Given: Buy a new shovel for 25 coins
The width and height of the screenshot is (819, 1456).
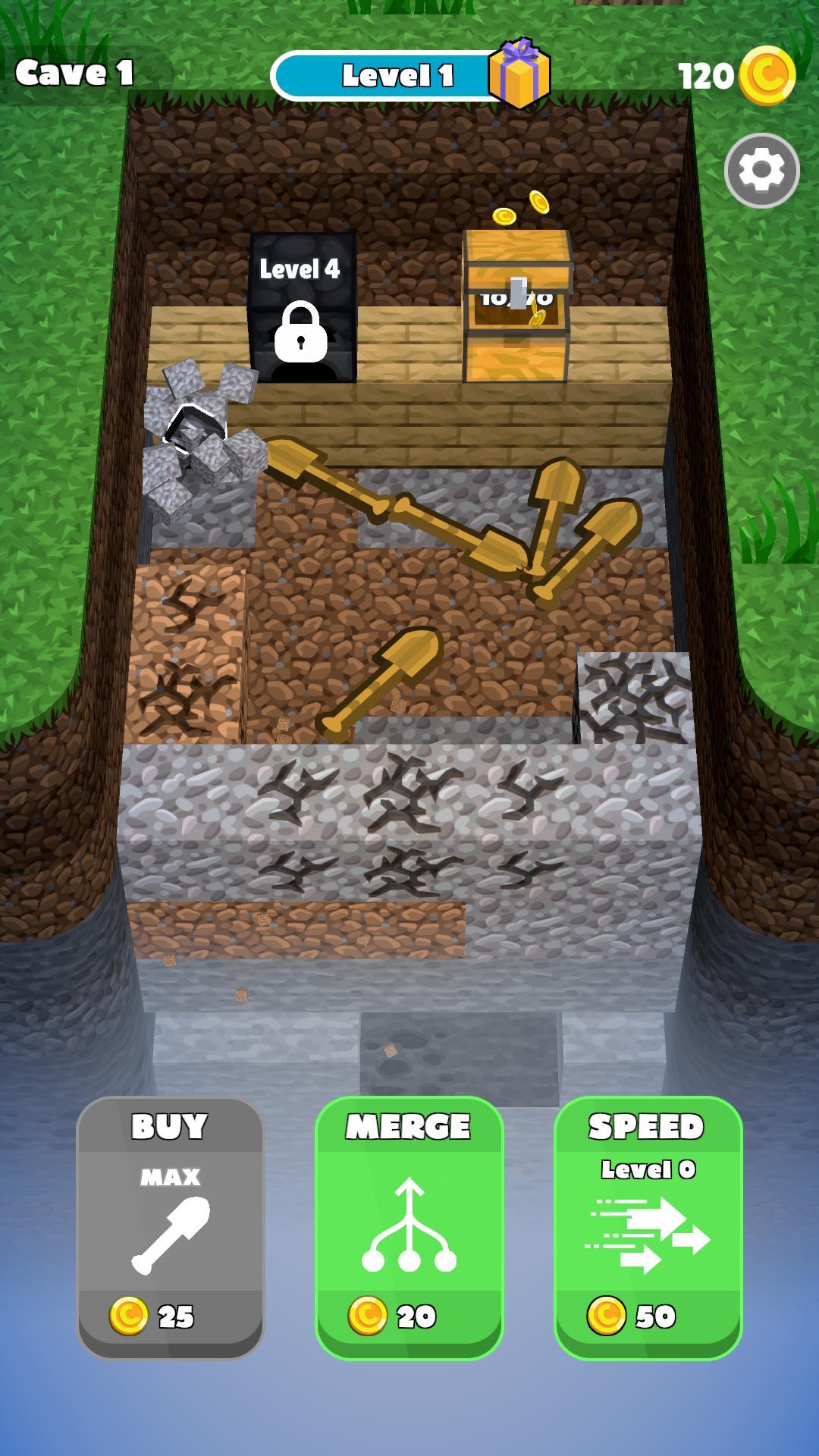Looking at the screenshot, I should (170, 1227).
